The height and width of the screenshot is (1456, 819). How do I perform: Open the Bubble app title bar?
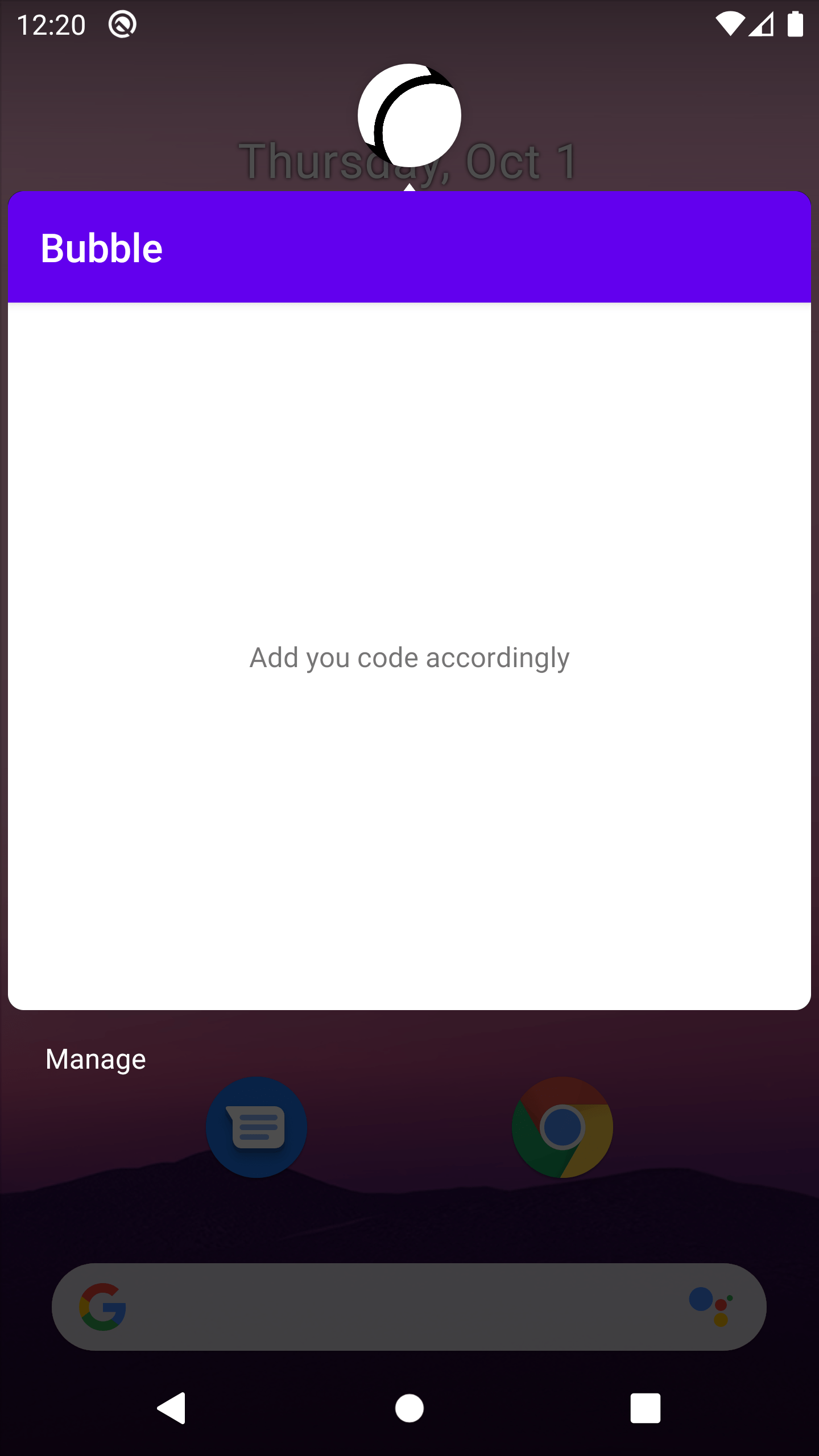102,247
